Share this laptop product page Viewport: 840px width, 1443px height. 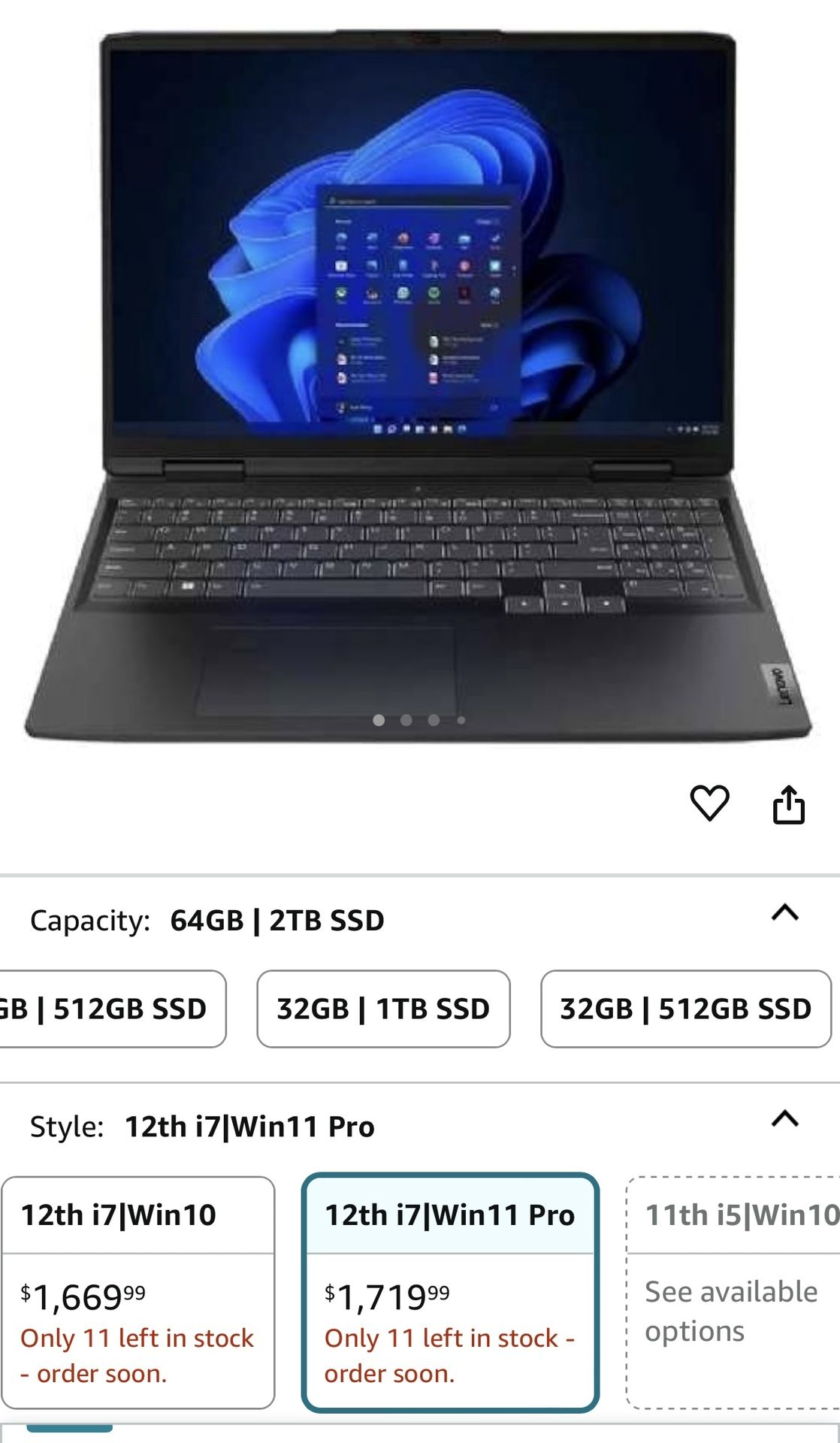click(x=789, y=805)
